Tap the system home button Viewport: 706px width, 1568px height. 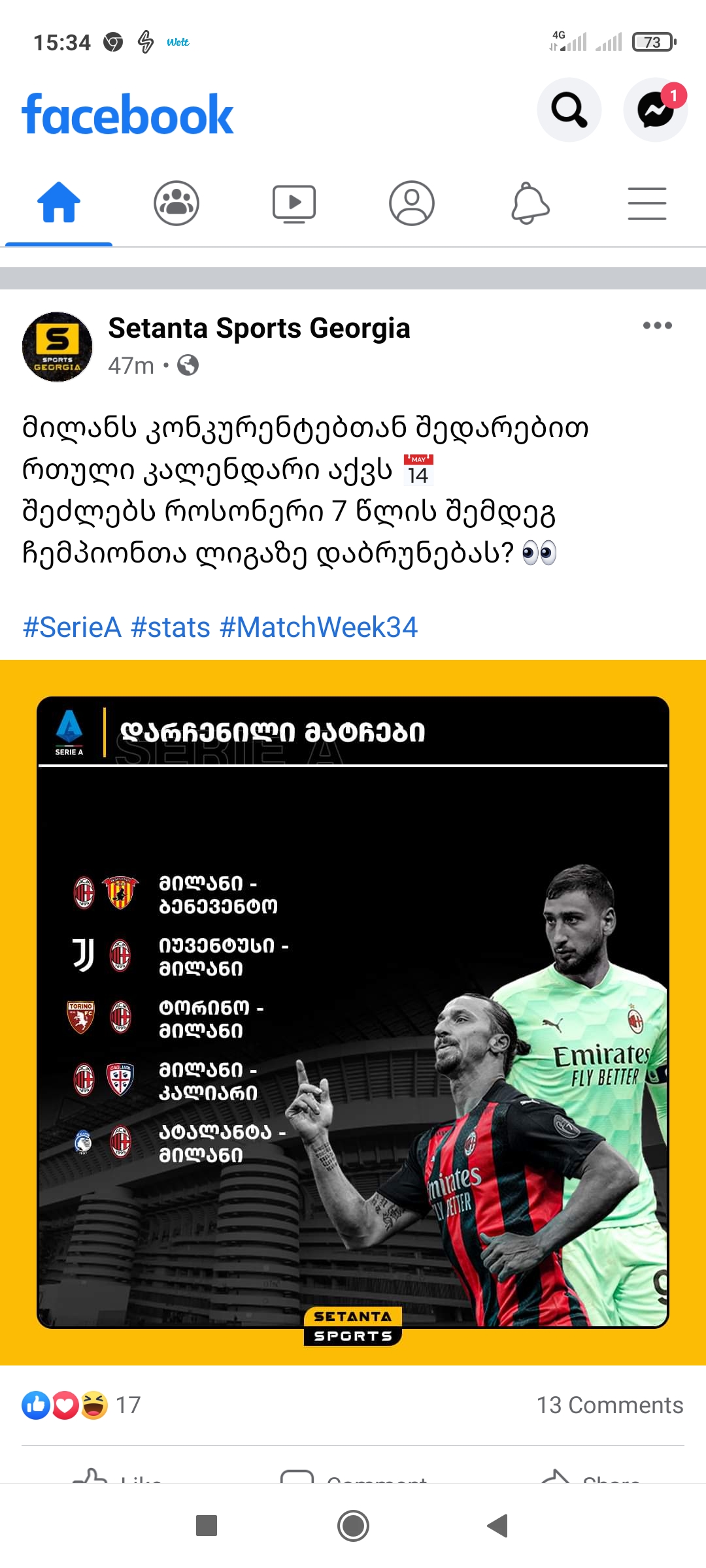(353, 1526)
